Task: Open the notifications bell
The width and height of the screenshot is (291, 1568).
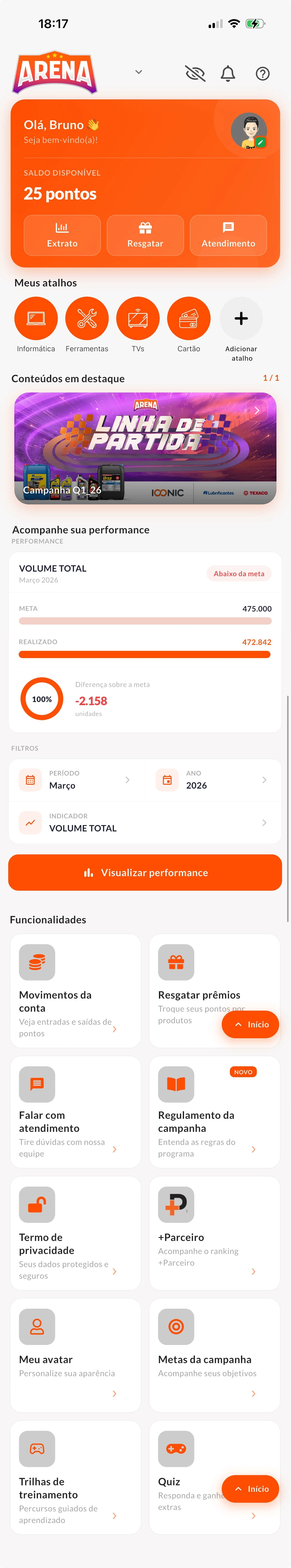Action: (228, 74)
